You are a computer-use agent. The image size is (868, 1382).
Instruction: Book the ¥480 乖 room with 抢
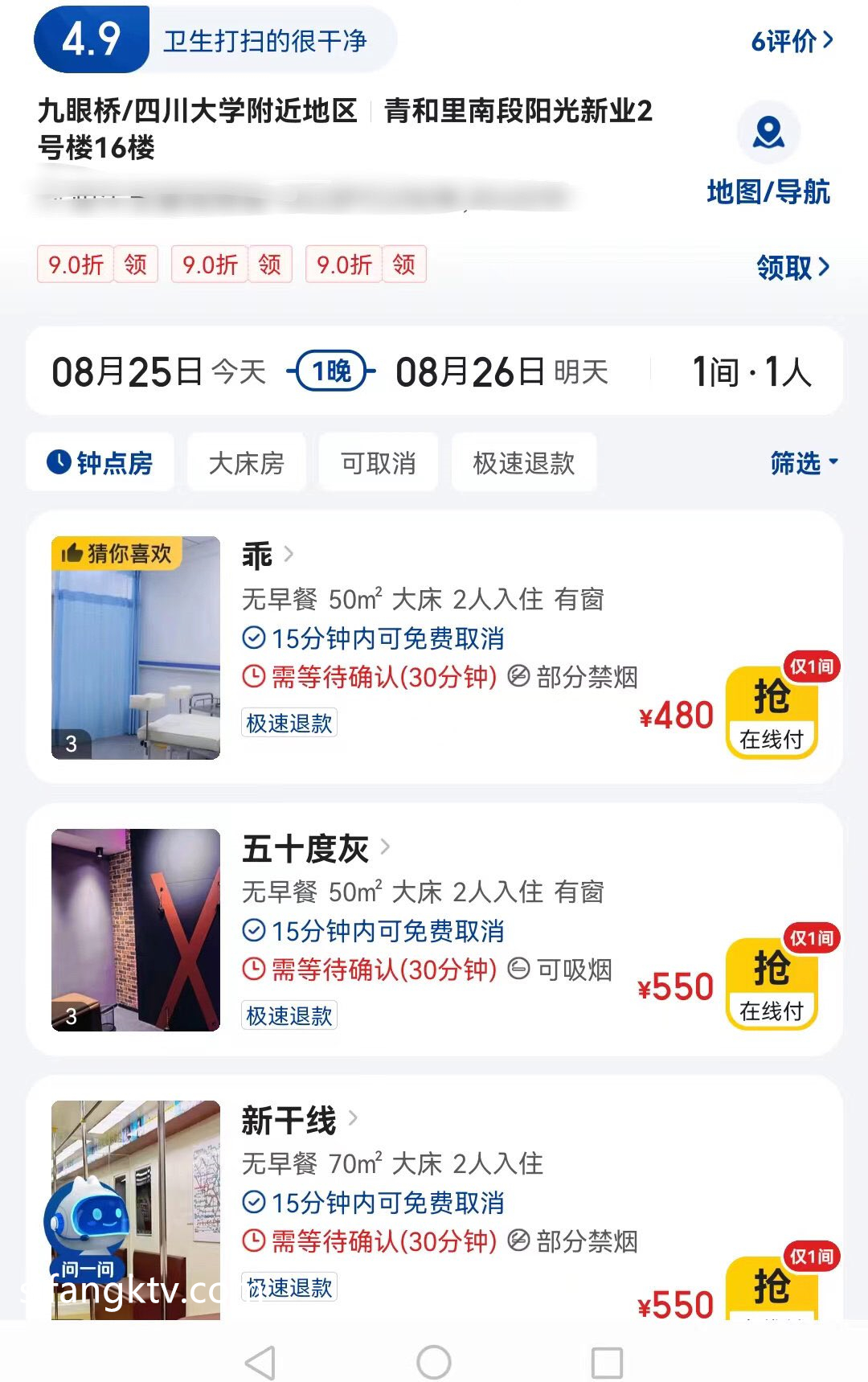[x=772, y=712]
